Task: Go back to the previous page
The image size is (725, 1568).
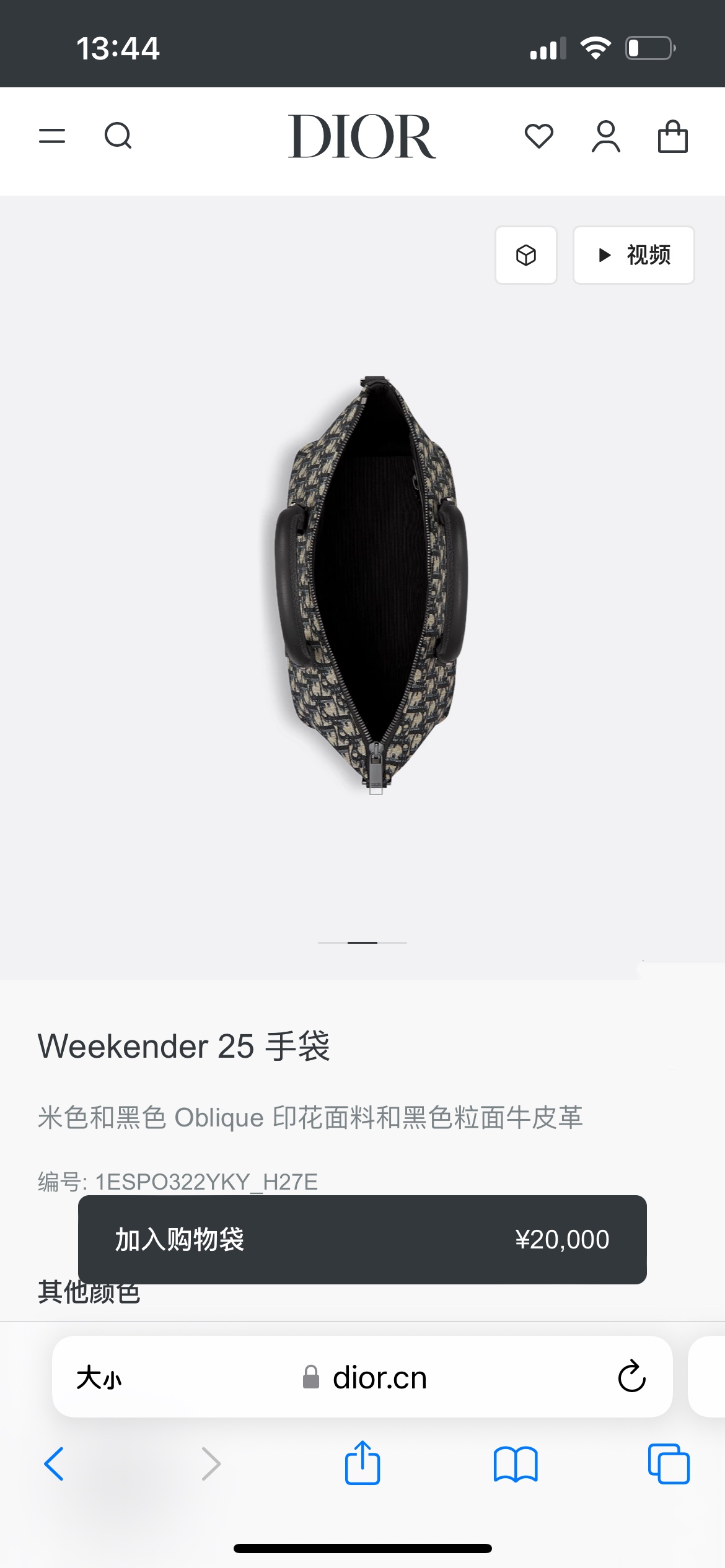Action: (54, 1464)
